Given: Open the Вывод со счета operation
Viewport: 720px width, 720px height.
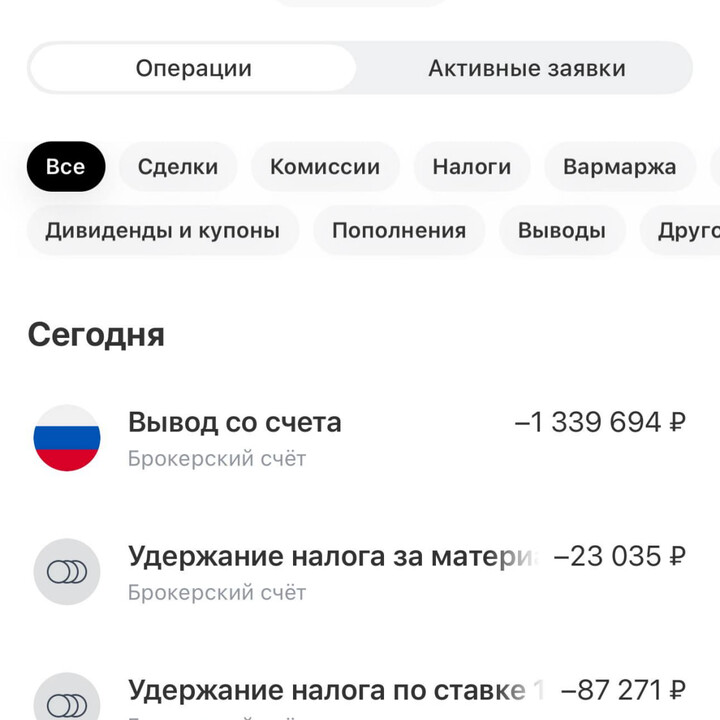Looking at the screenshot, I should [x=358, y=438].
